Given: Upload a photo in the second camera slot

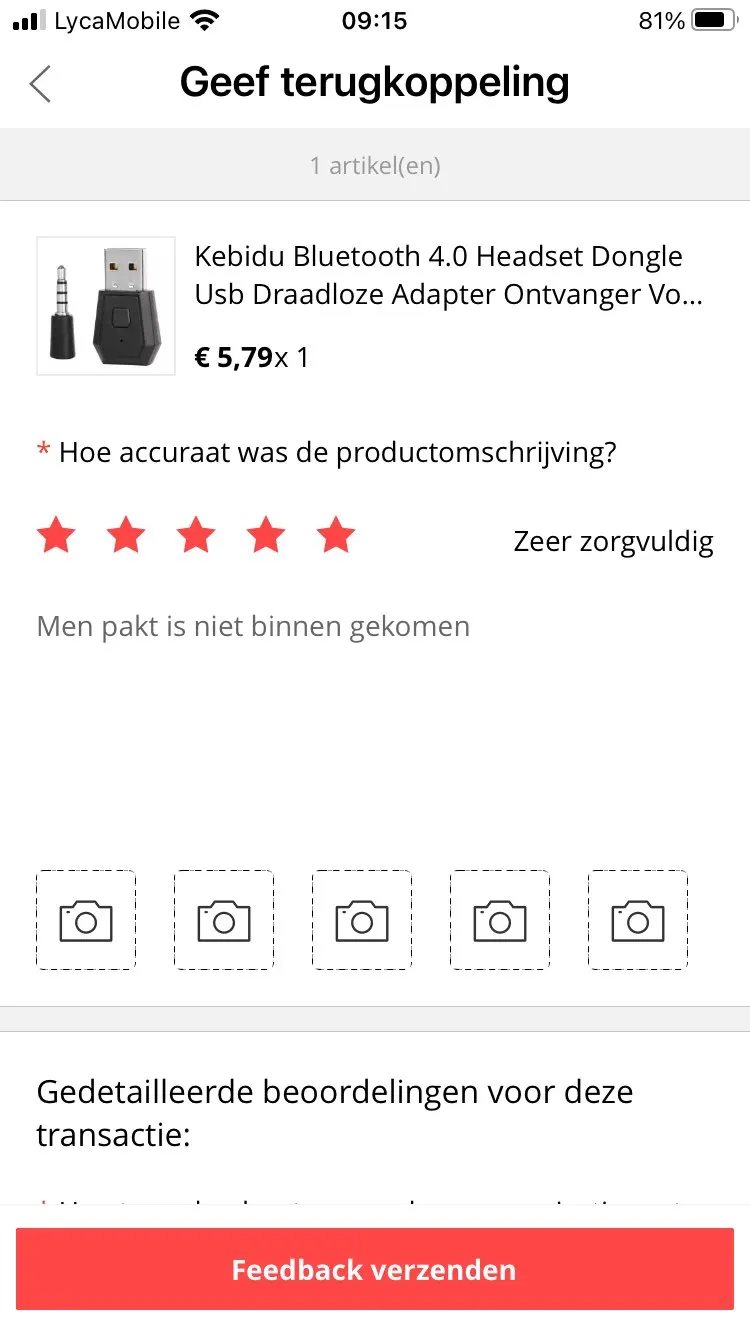Looking at the screenshot, I should 224,920.
